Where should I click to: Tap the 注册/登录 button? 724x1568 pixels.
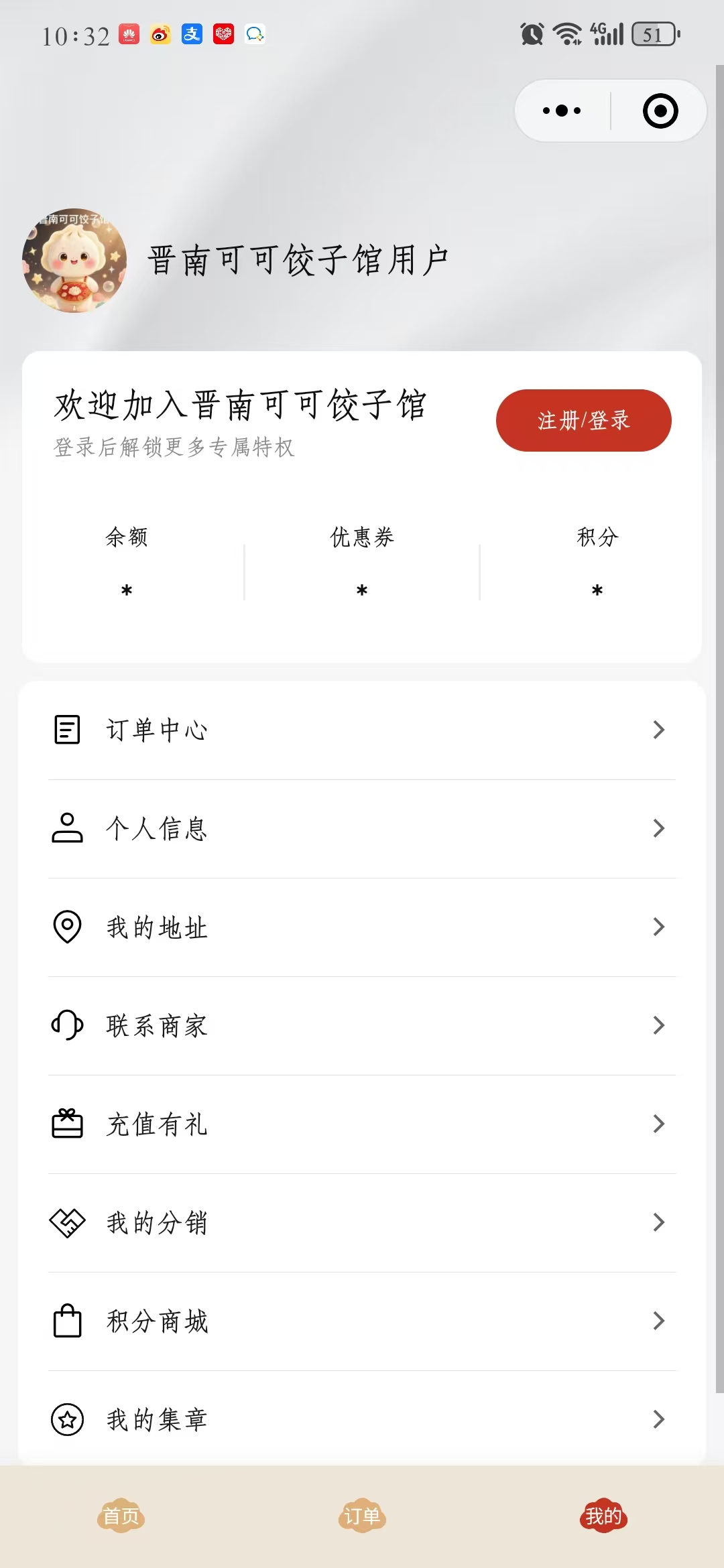(x=583, y=420)
